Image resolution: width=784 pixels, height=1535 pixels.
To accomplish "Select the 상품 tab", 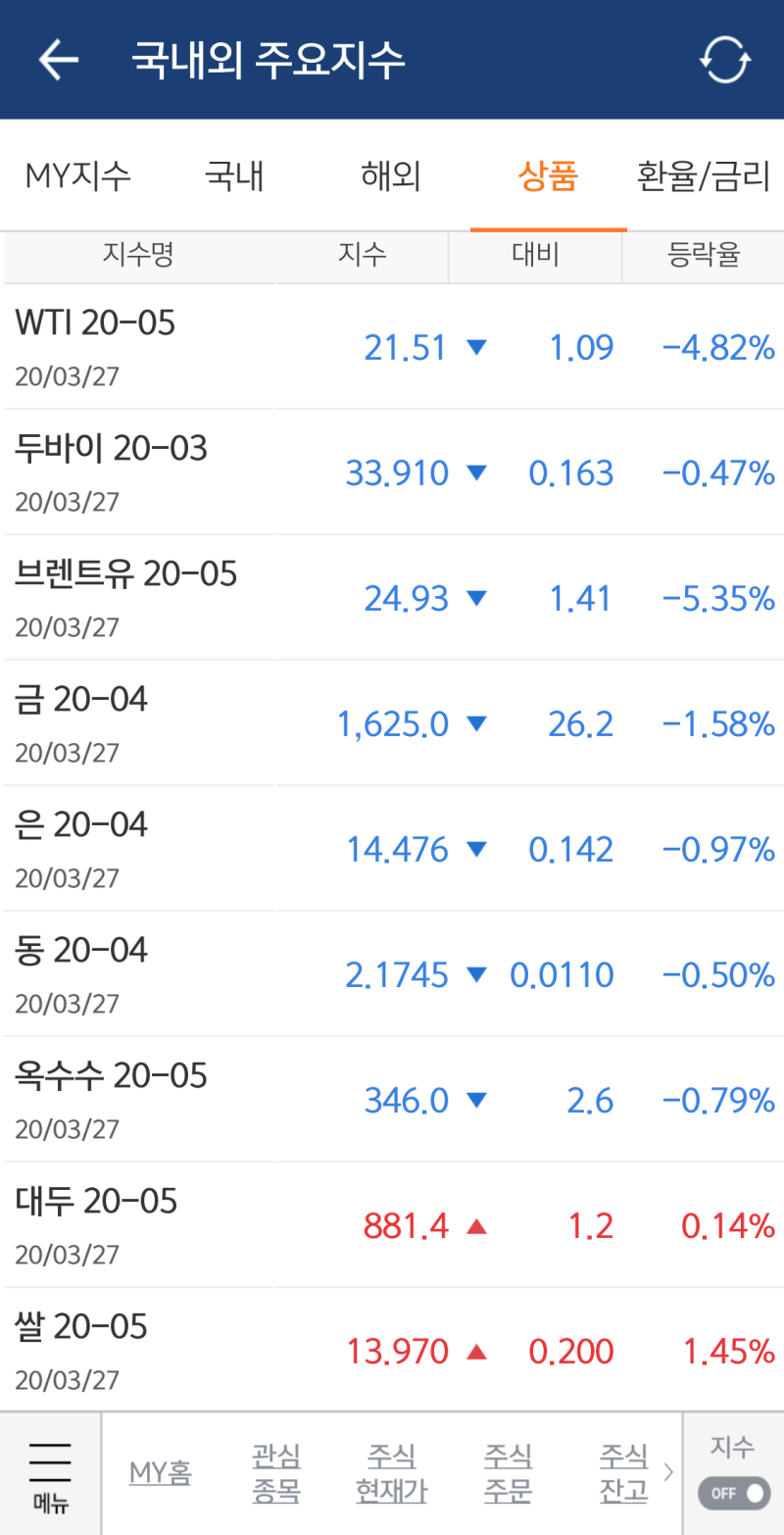I will [x=548, y=176].
